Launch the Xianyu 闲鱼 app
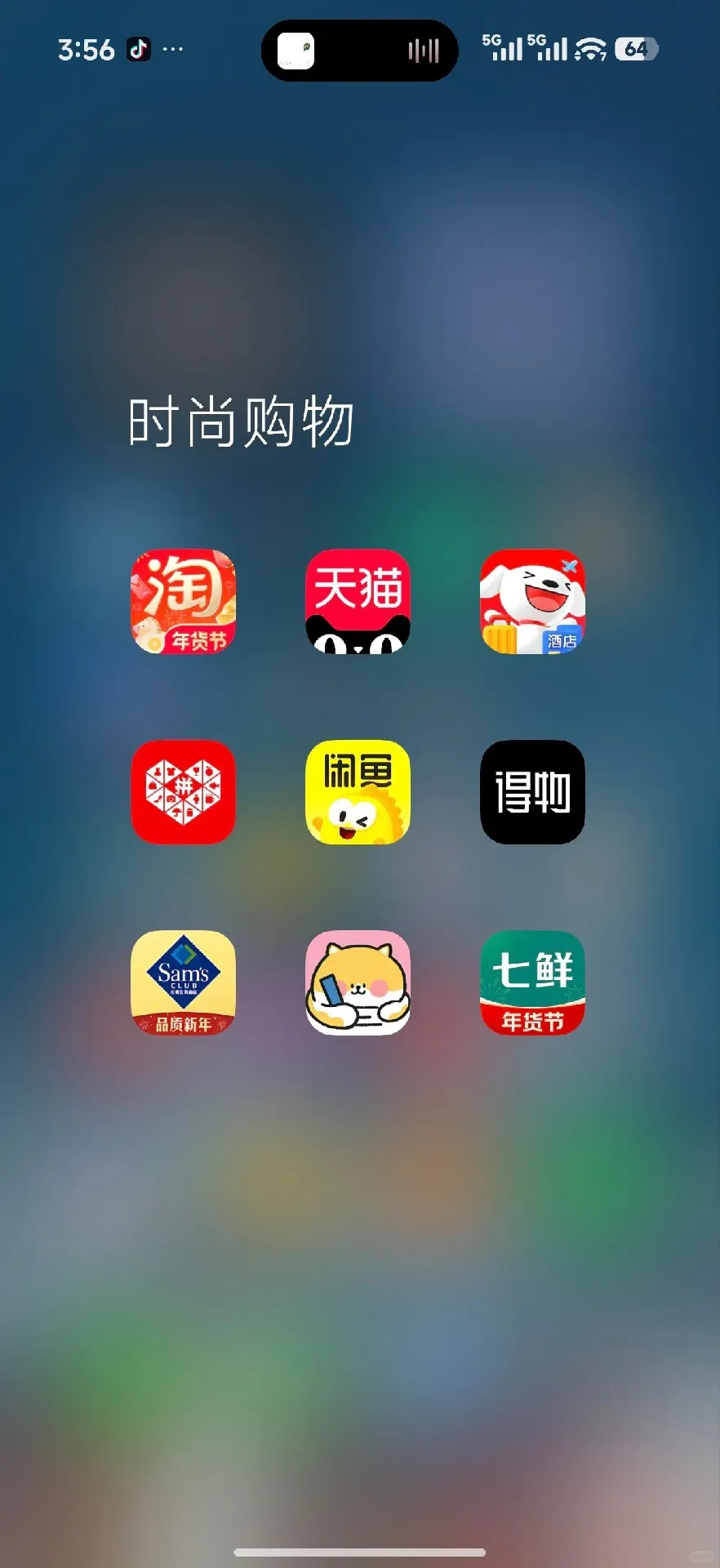 coord(358,793)
